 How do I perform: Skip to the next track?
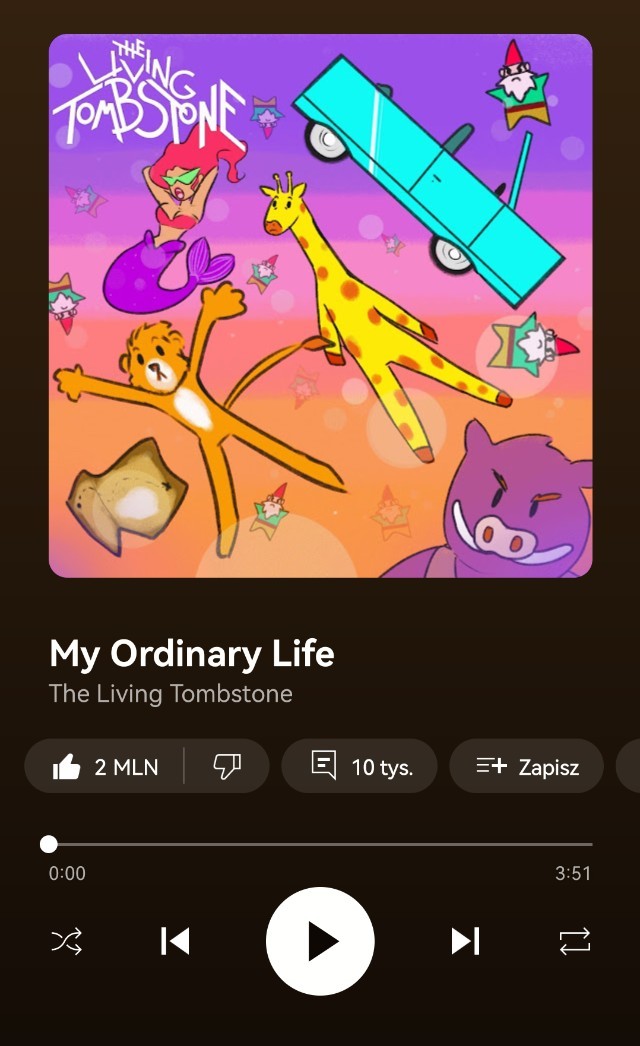465,941
